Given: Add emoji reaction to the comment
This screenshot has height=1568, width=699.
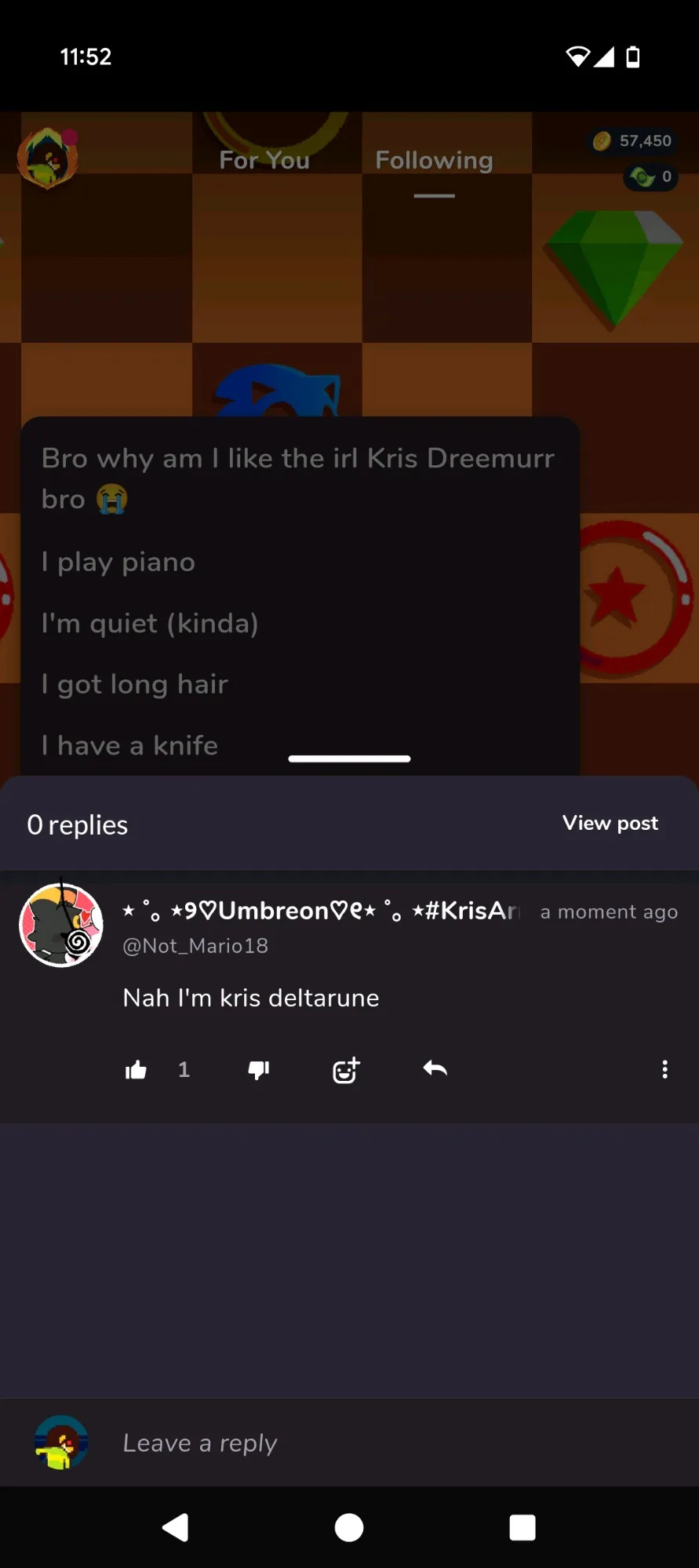Looking at the screenshot, I should 346,1070.
